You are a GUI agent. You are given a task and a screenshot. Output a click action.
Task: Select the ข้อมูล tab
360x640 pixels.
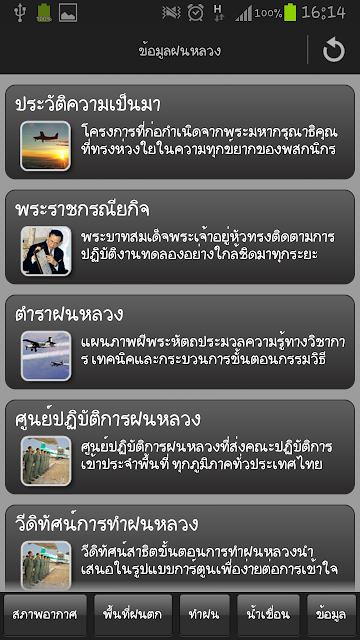pos(331,615)
